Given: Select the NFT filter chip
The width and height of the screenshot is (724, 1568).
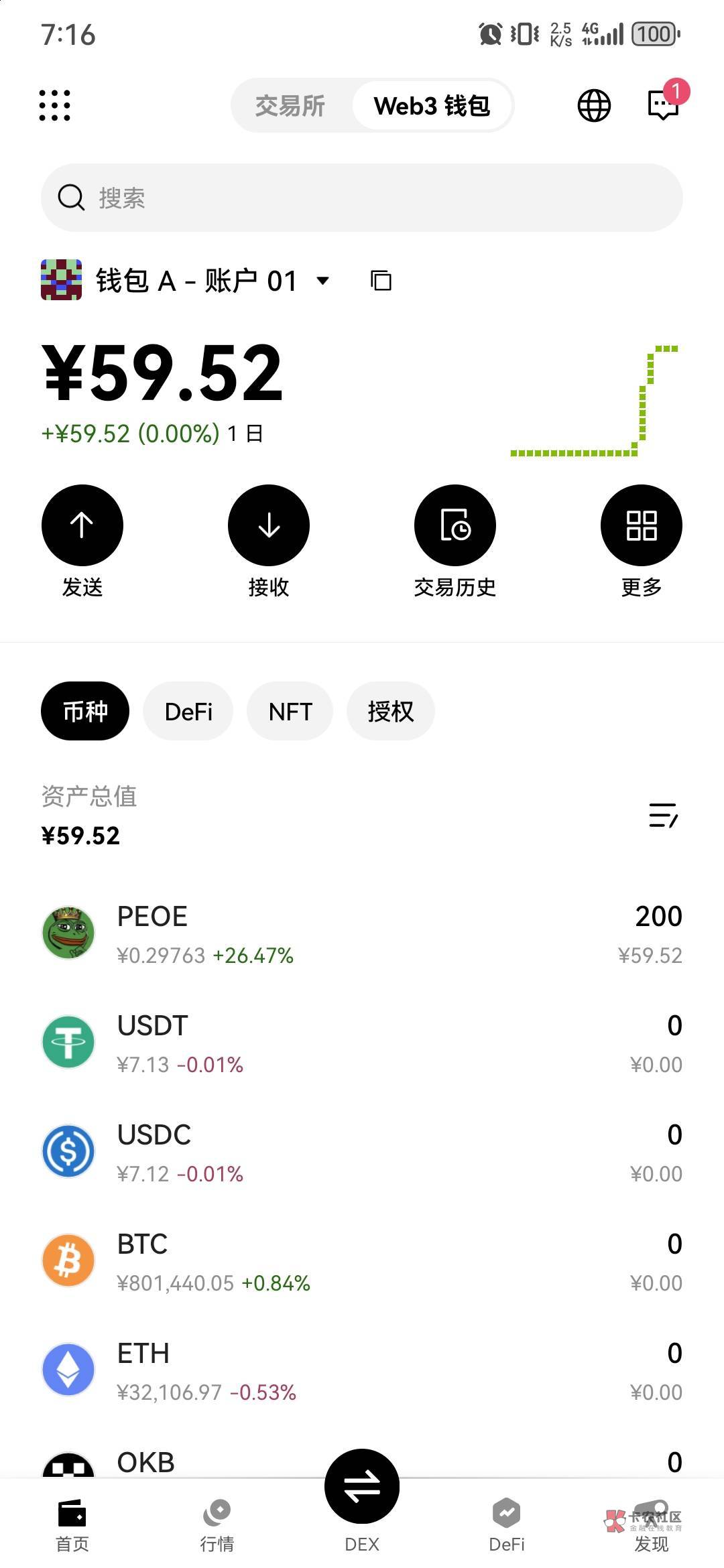Looking at the screenshot, I should point(290,711).
